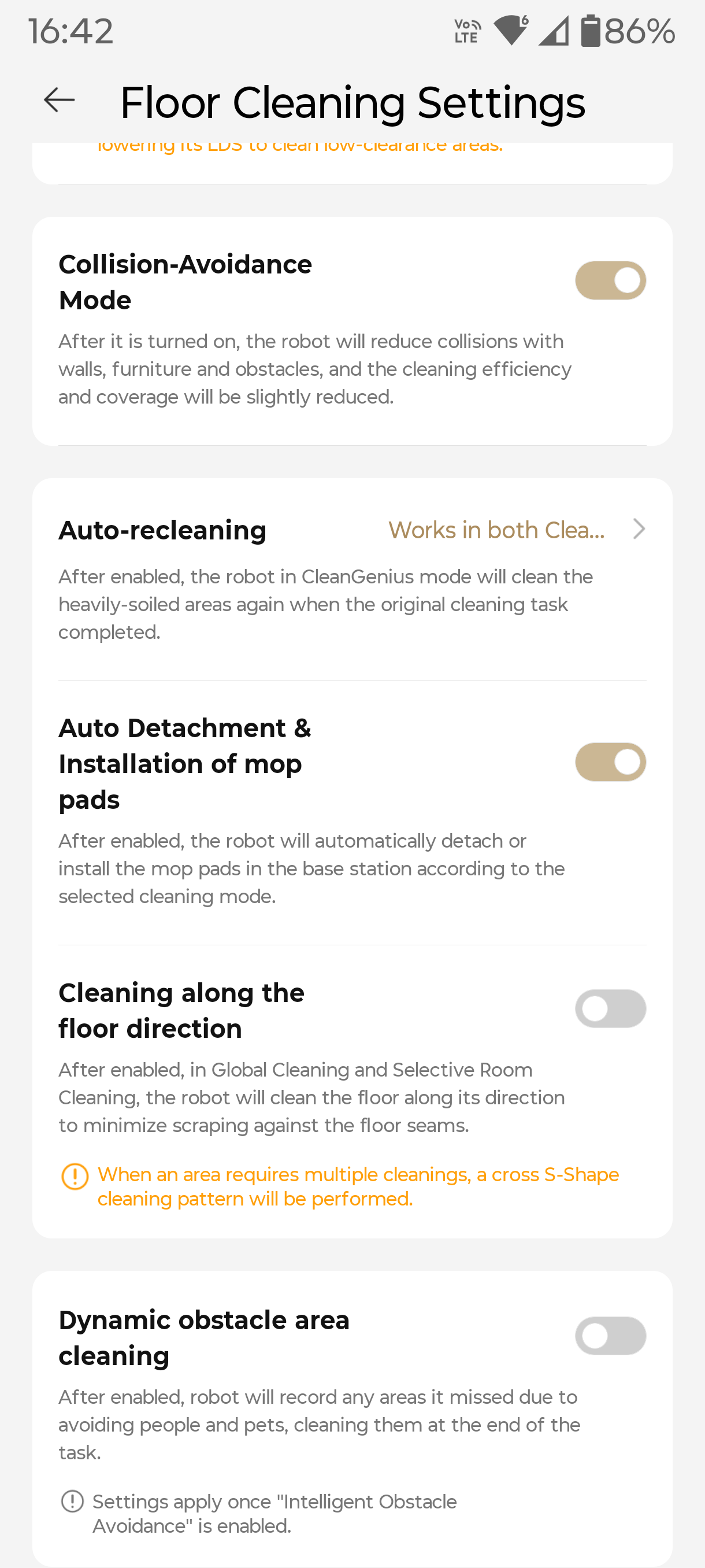Enable Cleaning along the floor direction
Image resolution: width=705 pixels, height=1568 pixels.
click(610, 1008)
